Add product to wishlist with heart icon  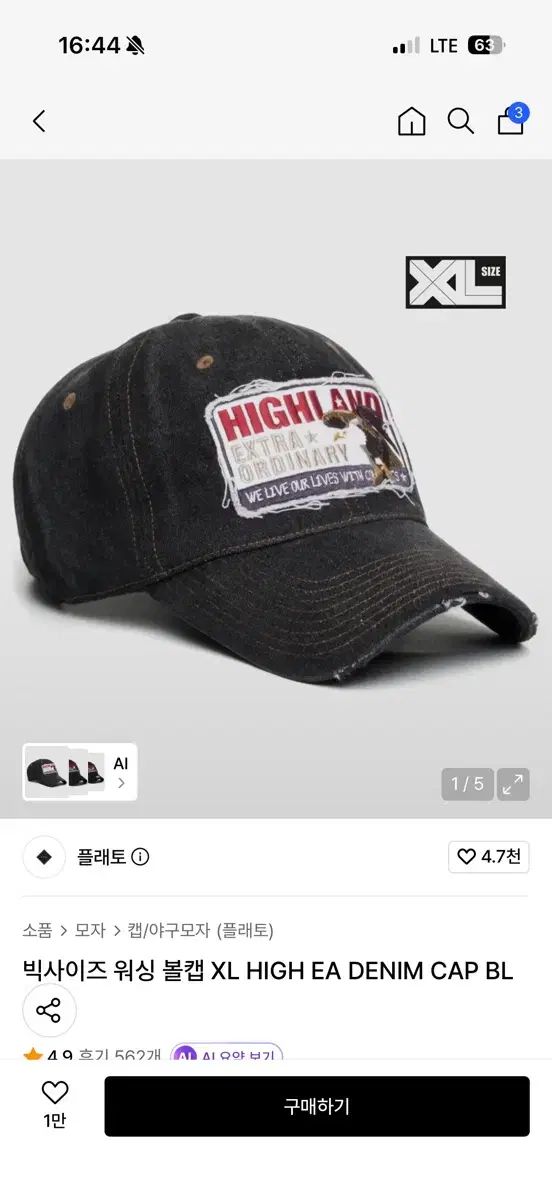pyautogui.click(x=55, y=1104)
